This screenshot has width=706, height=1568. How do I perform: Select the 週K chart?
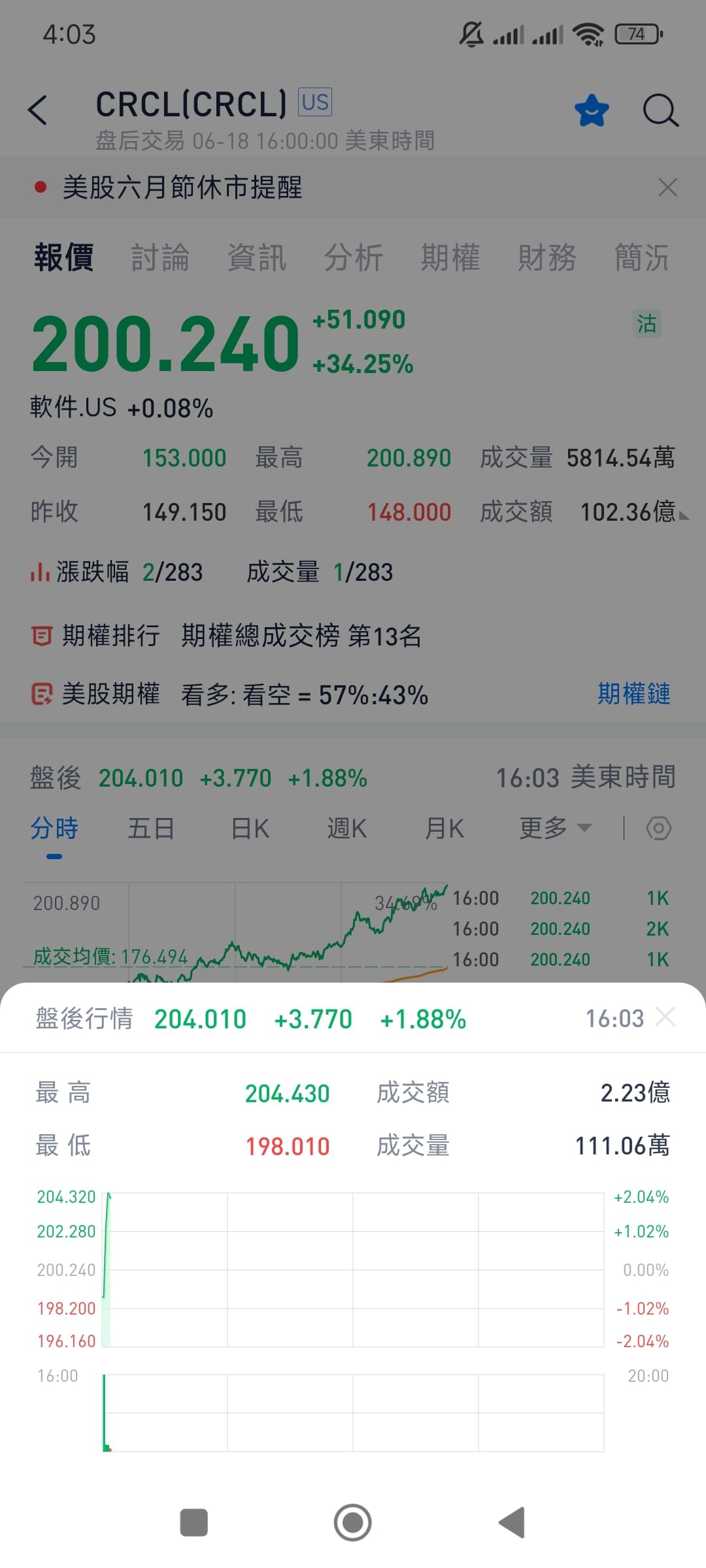coord(347,828)
